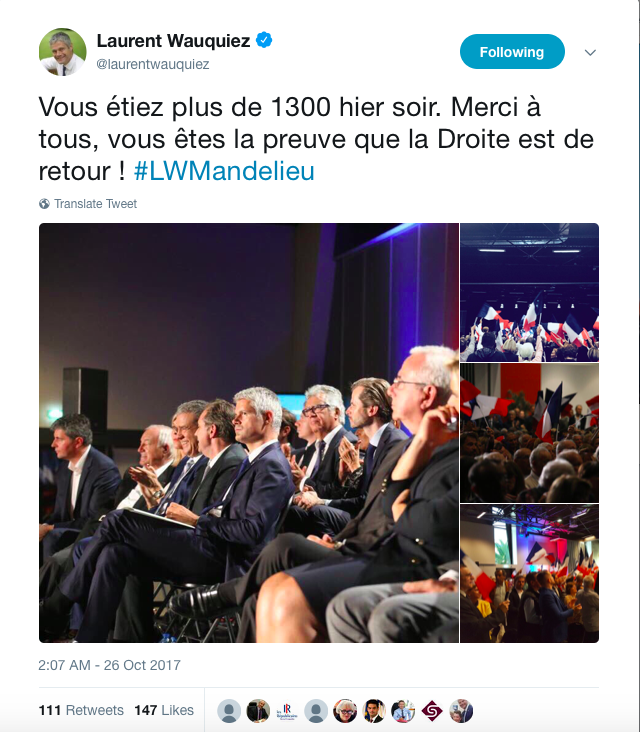Viewport: 640px width, 732px height.
Task: Open the bottom-right rally photo
Action: click(529, 574)
